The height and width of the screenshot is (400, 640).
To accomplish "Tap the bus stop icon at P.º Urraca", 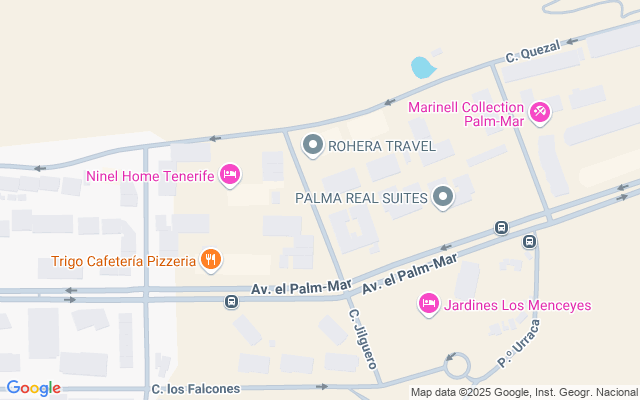I will pyautogui.click(x=529, y=242).
